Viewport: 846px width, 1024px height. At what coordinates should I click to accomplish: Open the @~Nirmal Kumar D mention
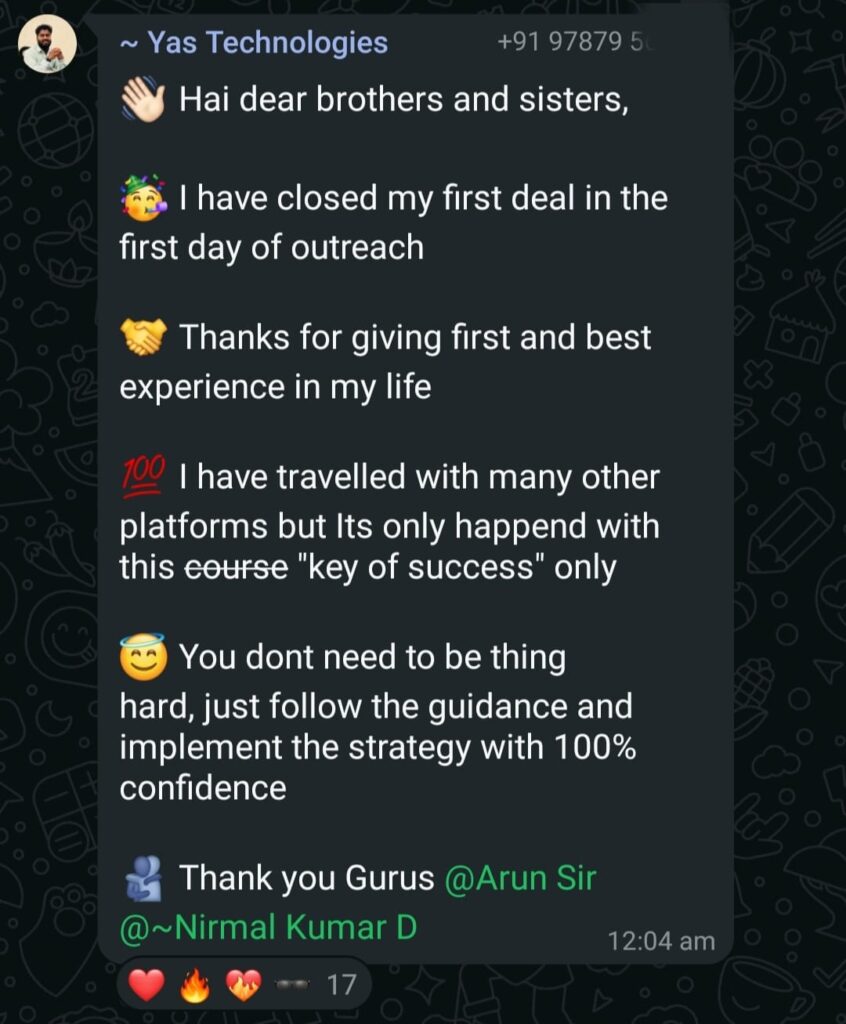[268, 928]
